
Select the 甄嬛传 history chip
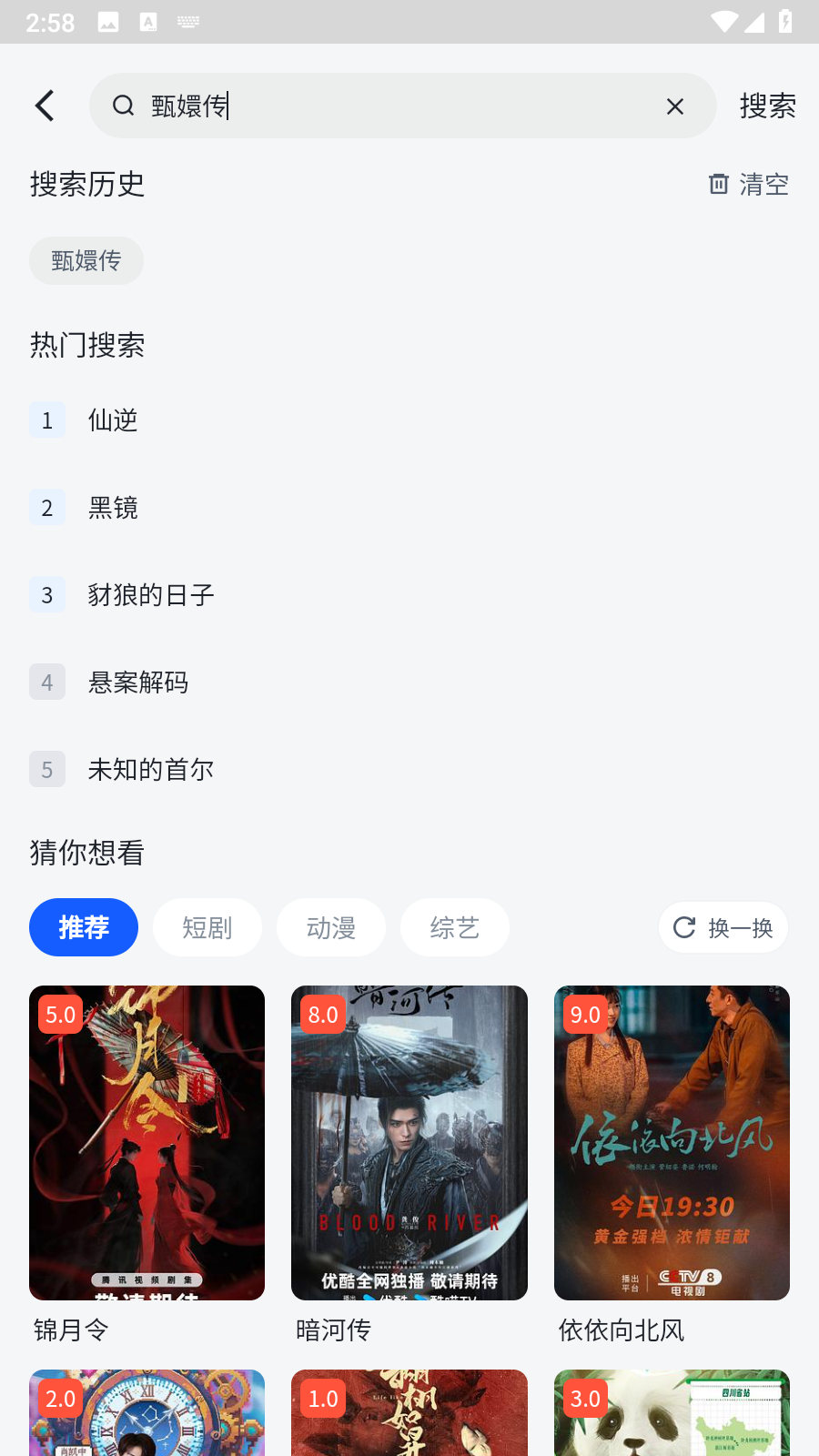86,261
